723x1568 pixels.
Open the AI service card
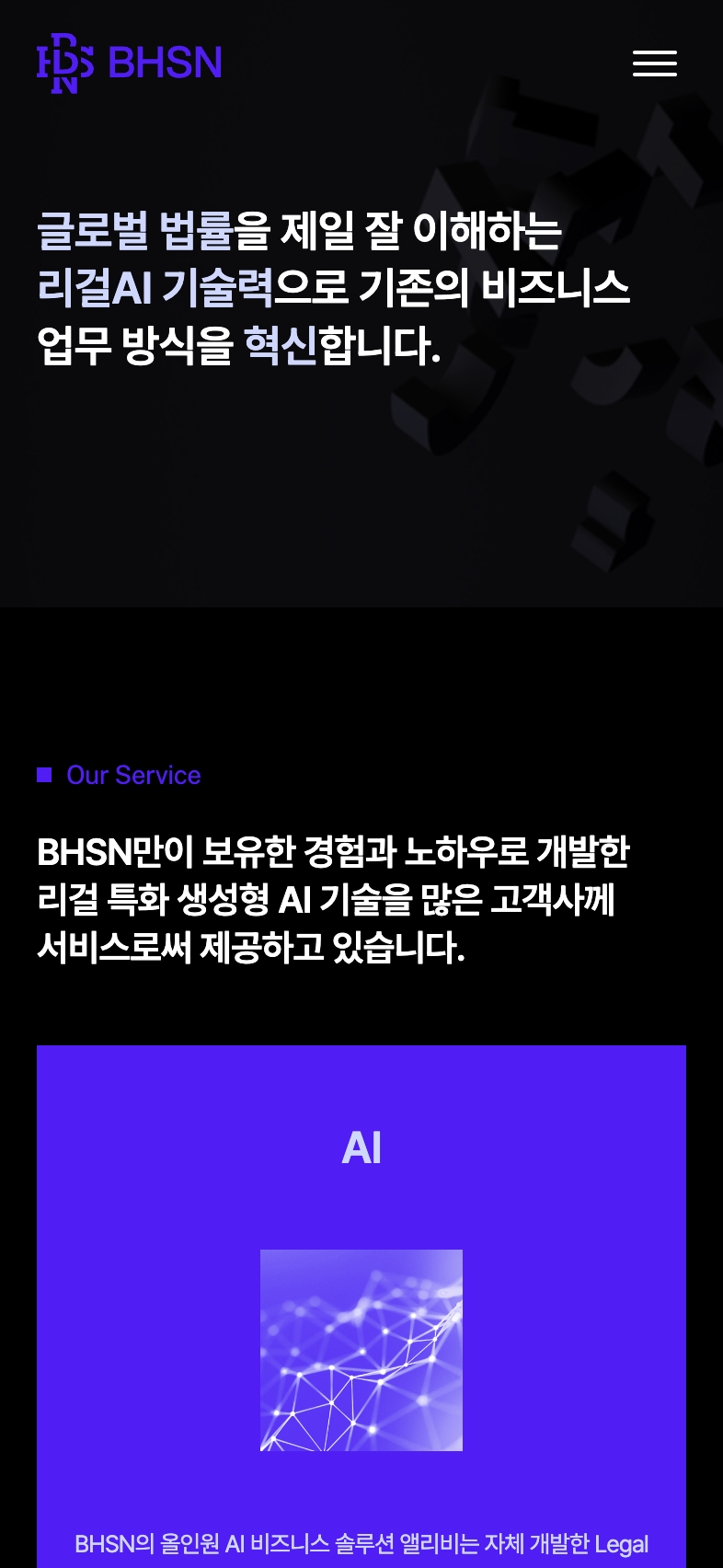click(x=361, y=1307)
